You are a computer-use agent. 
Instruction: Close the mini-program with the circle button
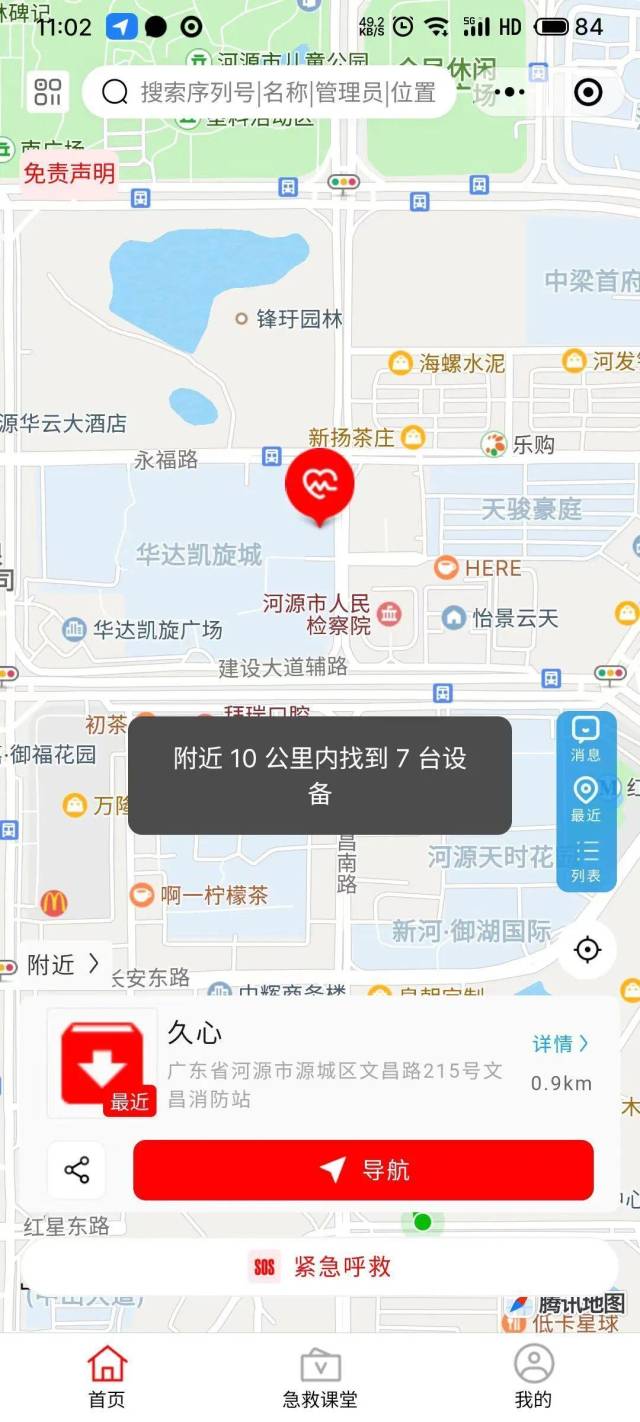pyautogui.click(x=588, y=92)
